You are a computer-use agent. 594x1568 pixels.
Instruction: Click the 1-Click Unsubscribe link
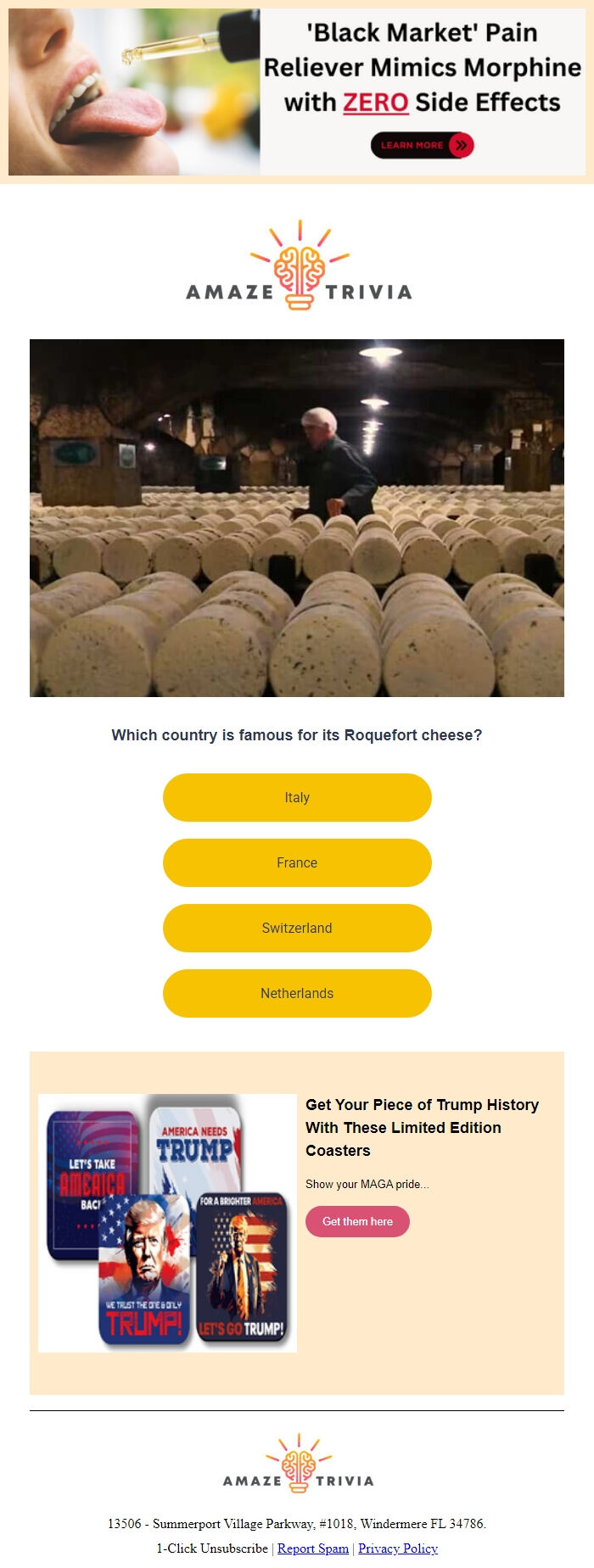point(212,1548)
